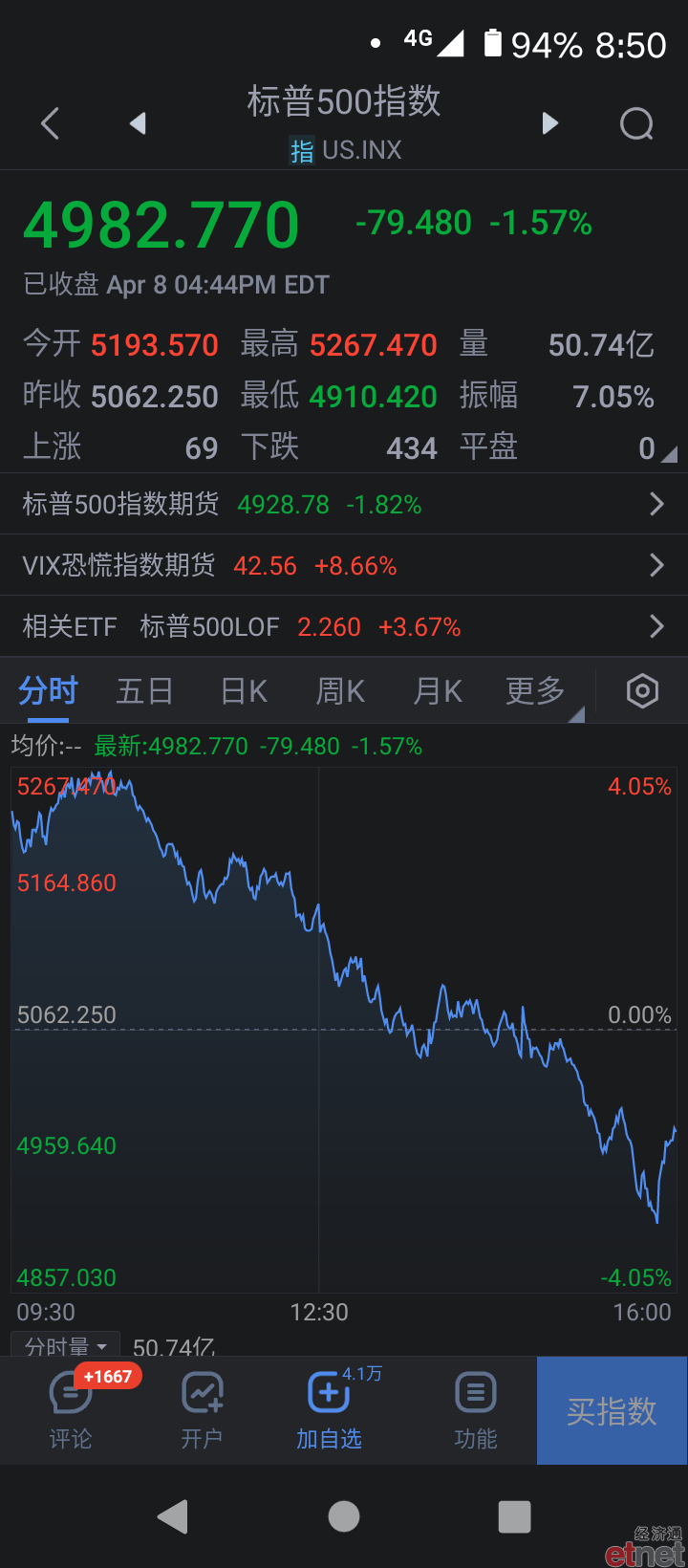Open 标普500指数期货 row
The image size is (688, 1568).
point(344,504)
